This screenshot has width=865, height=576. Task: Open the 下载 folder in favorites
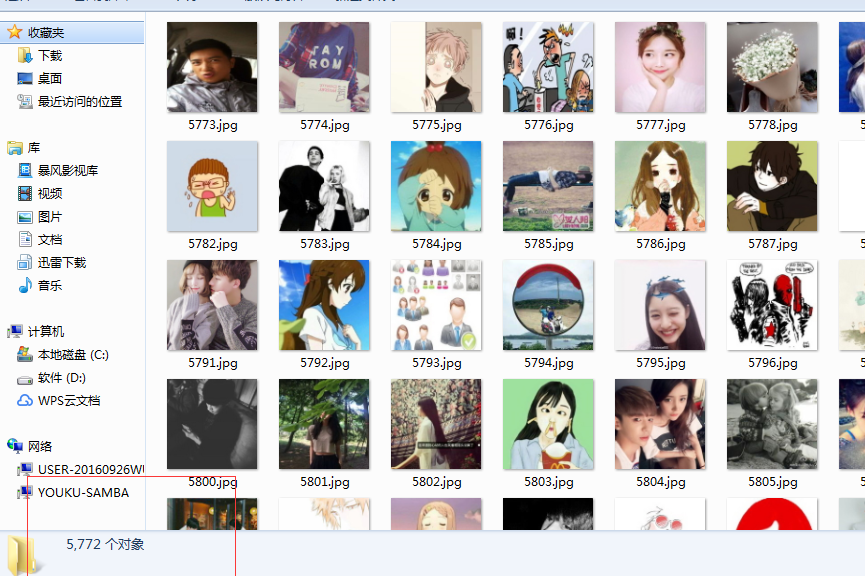click(49, 56)
